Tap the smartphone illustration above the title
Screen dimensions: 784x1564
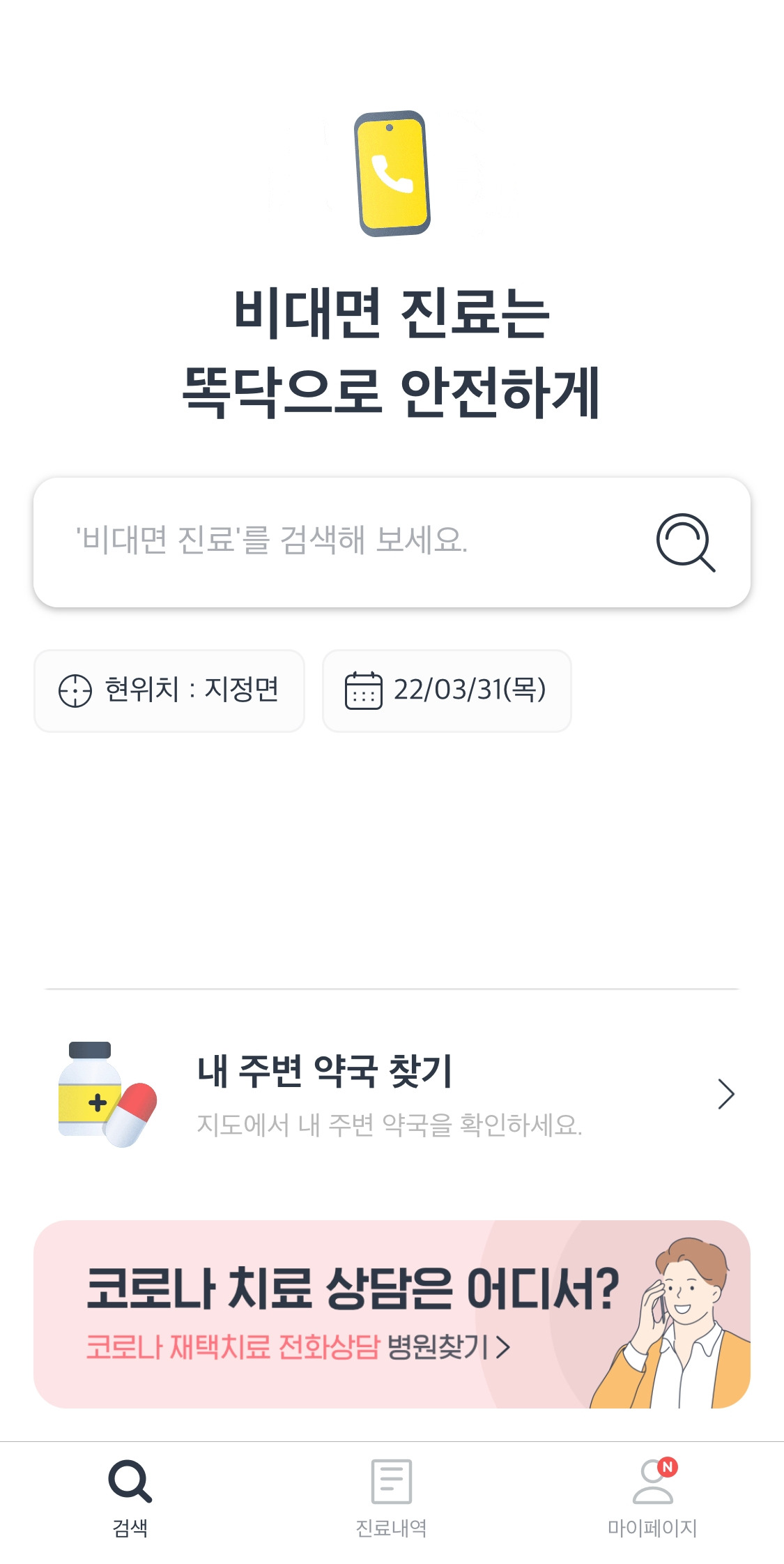point(392,174)
